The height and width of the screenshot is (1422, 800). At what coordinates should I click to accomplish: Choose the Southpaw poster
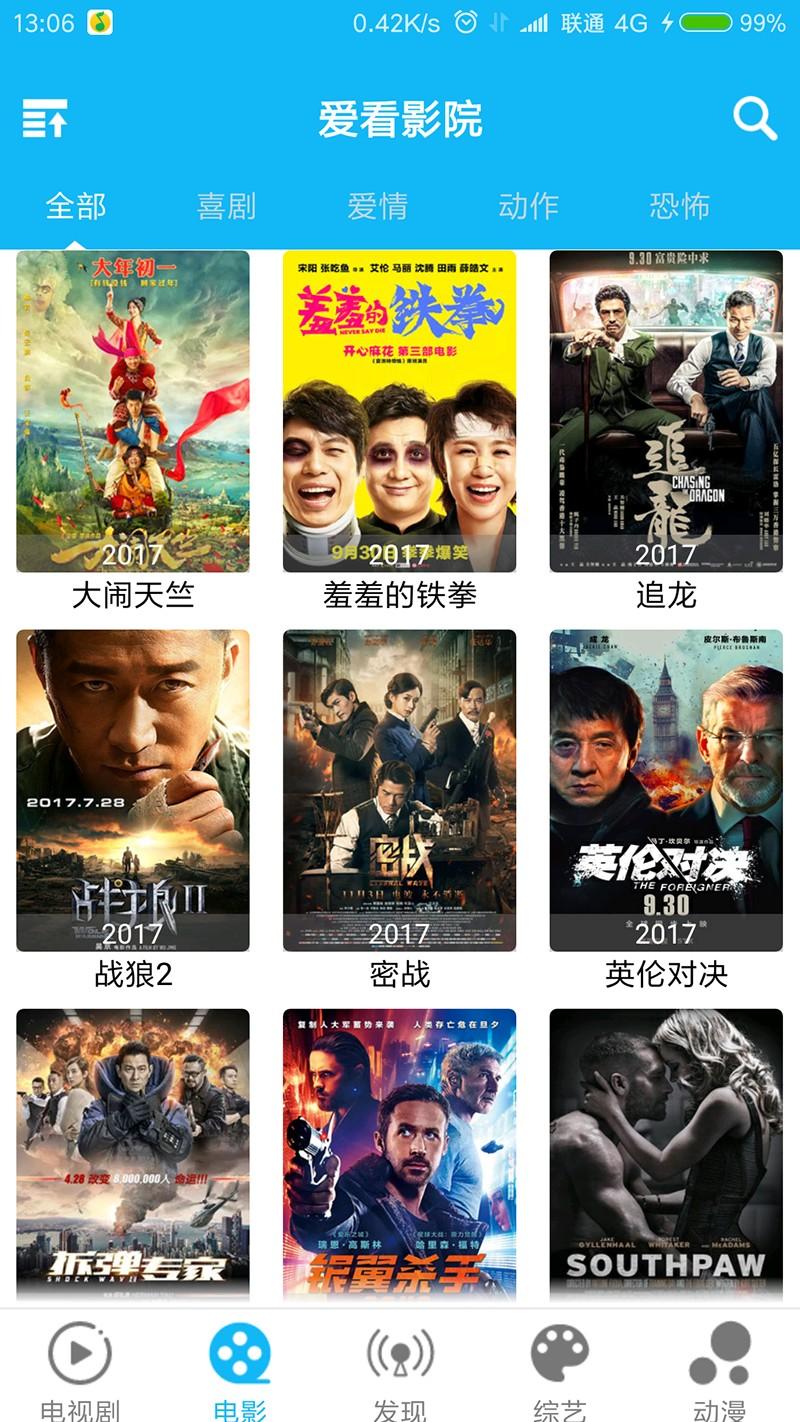click(x=666, y=1153)
